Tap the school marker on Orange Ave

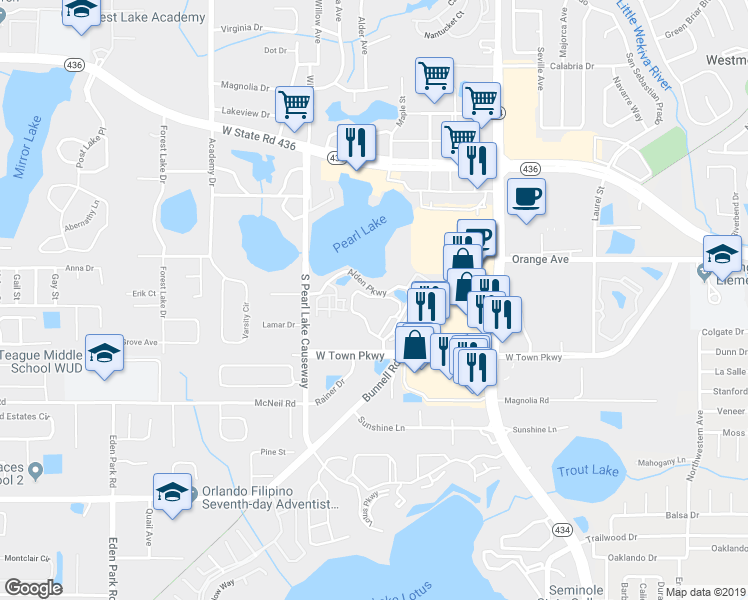pos(722,252)
